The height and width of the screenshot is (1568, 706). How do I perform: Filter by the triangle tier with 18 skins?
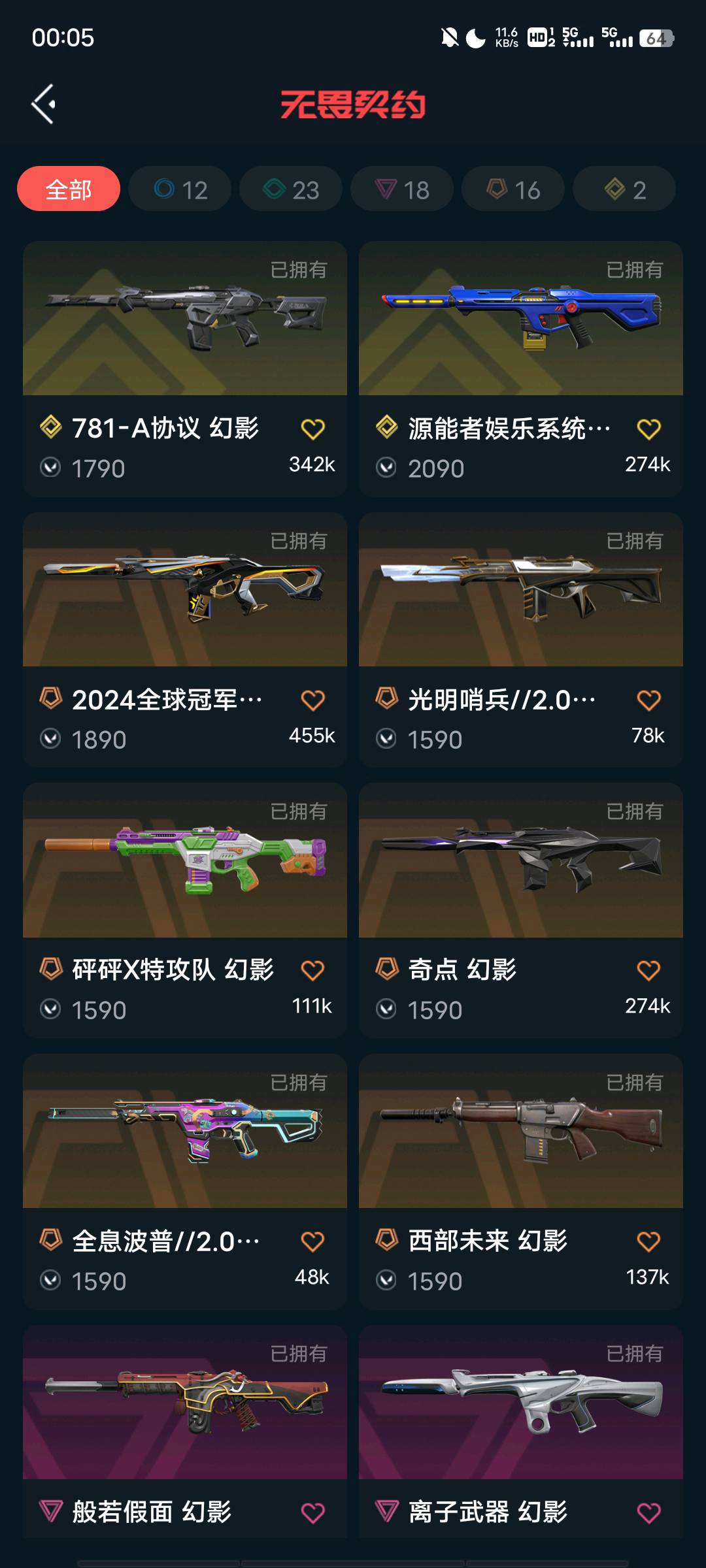point(402,189)
